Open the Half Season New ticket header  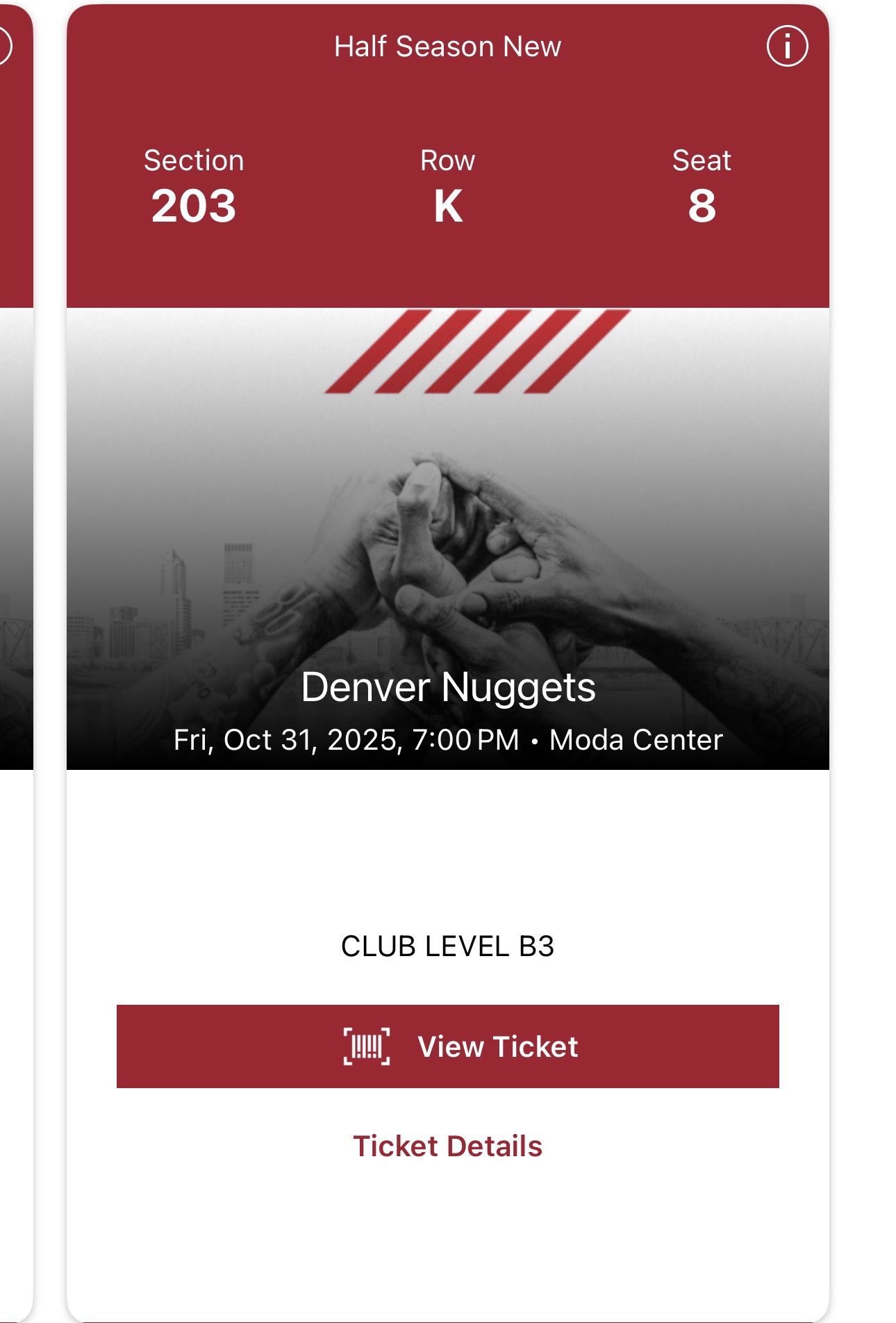447,47
